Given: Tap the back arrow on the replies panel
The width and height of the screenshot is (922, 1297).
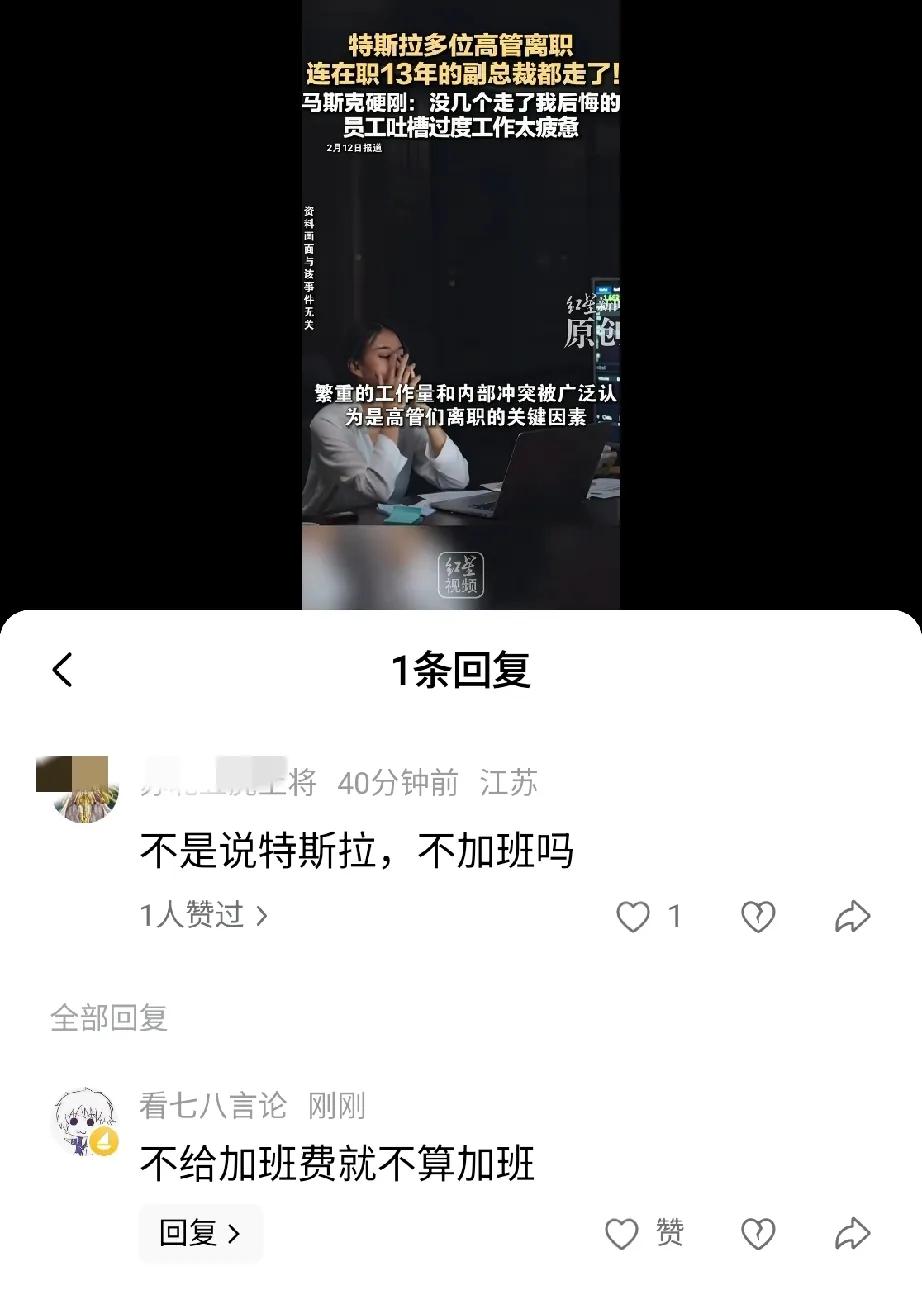Looking at the screenshot, I should pyautogui.click(x=62, y=668).
